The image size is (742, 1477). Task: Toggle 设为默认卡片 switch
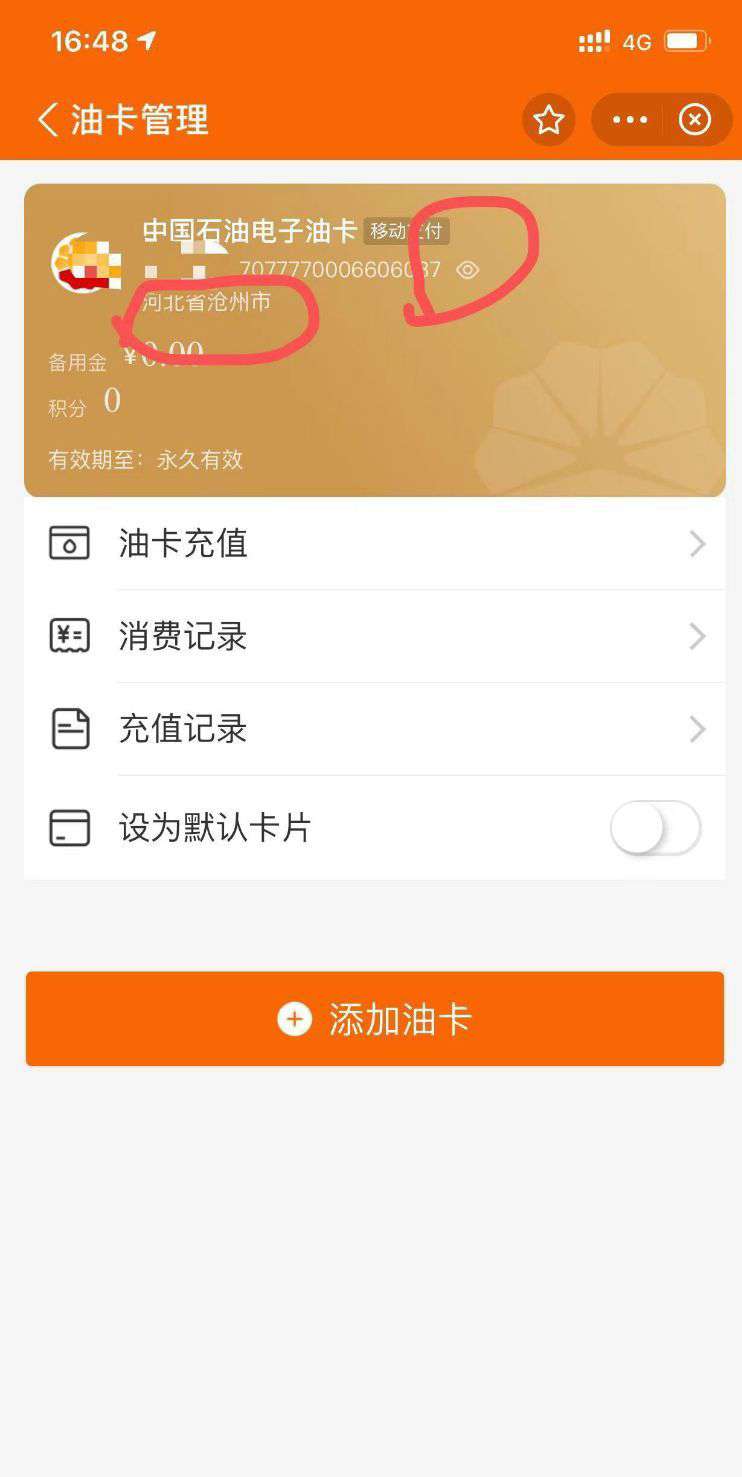[x=655, y=828]
